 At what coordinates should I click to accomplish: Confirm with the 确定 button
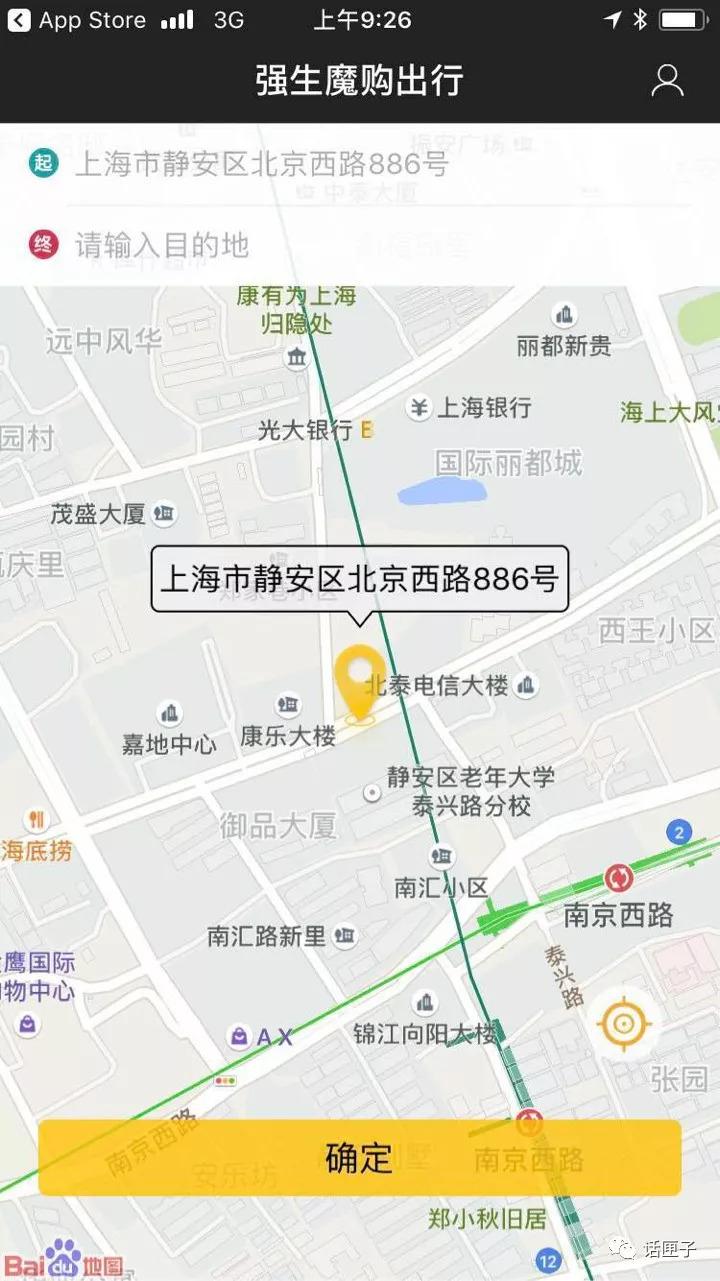pyautogui.click(x=359, y=1157)
